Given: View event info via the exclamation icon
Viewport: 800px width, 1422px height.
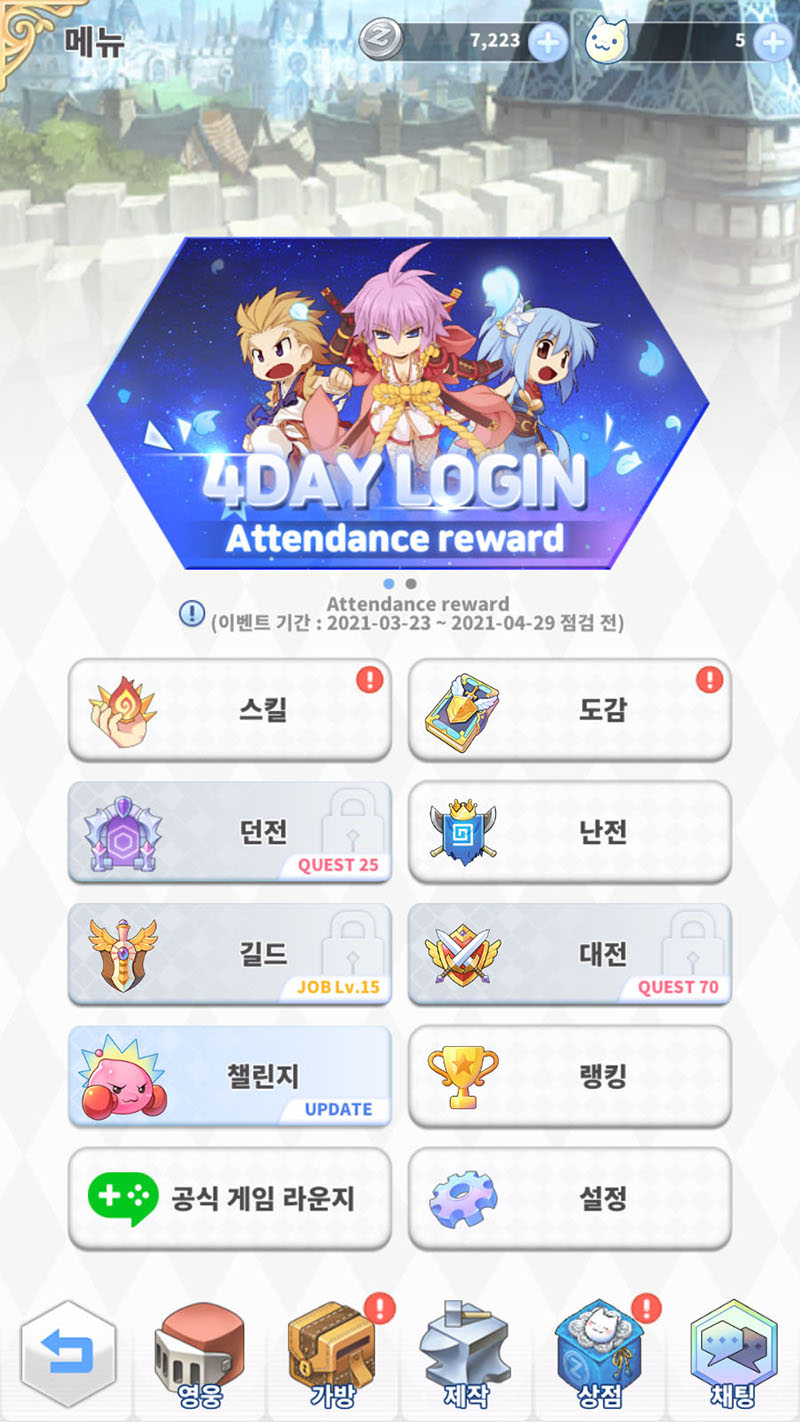Looking at the screenshot, I should [192, 613].
